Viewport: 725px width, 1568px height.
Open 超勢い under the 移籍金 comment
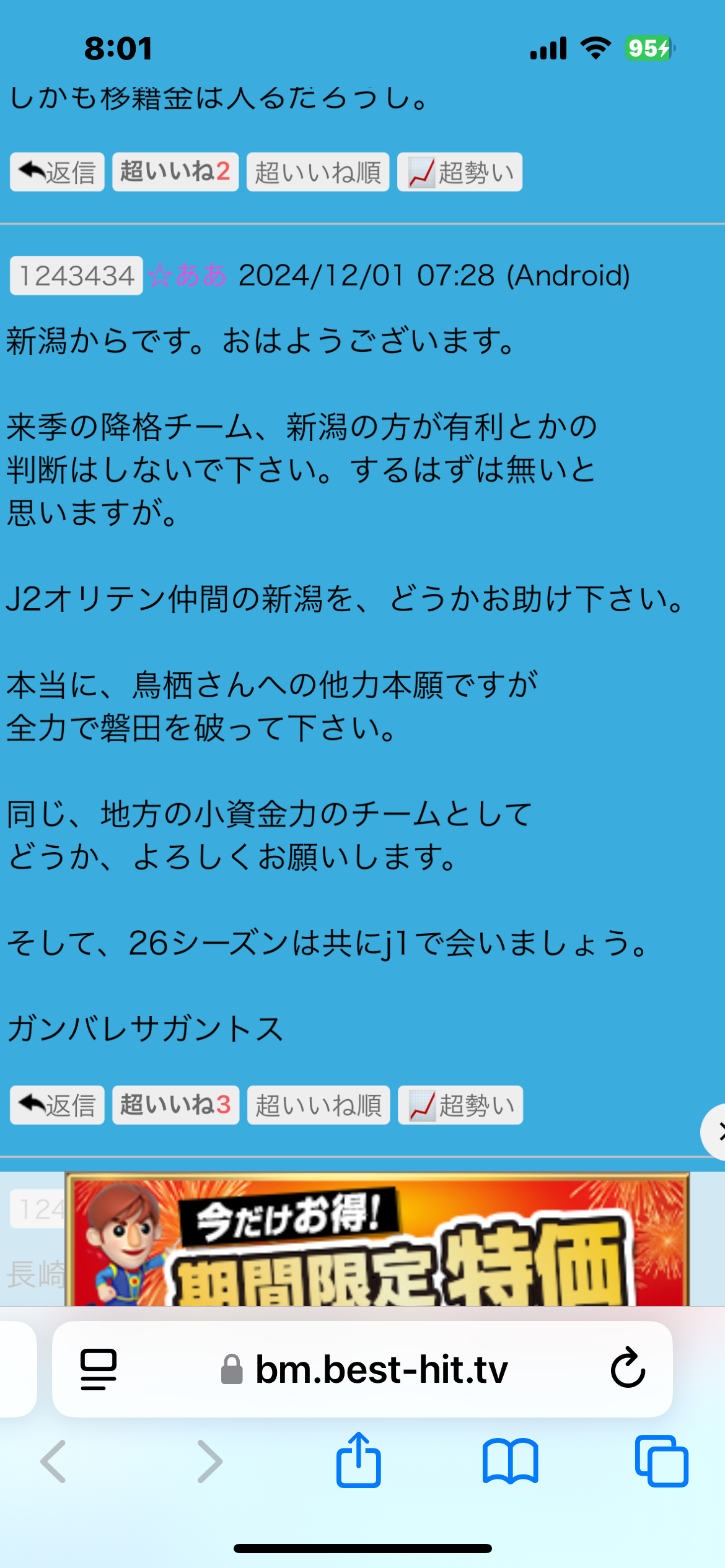click(460, 172)
